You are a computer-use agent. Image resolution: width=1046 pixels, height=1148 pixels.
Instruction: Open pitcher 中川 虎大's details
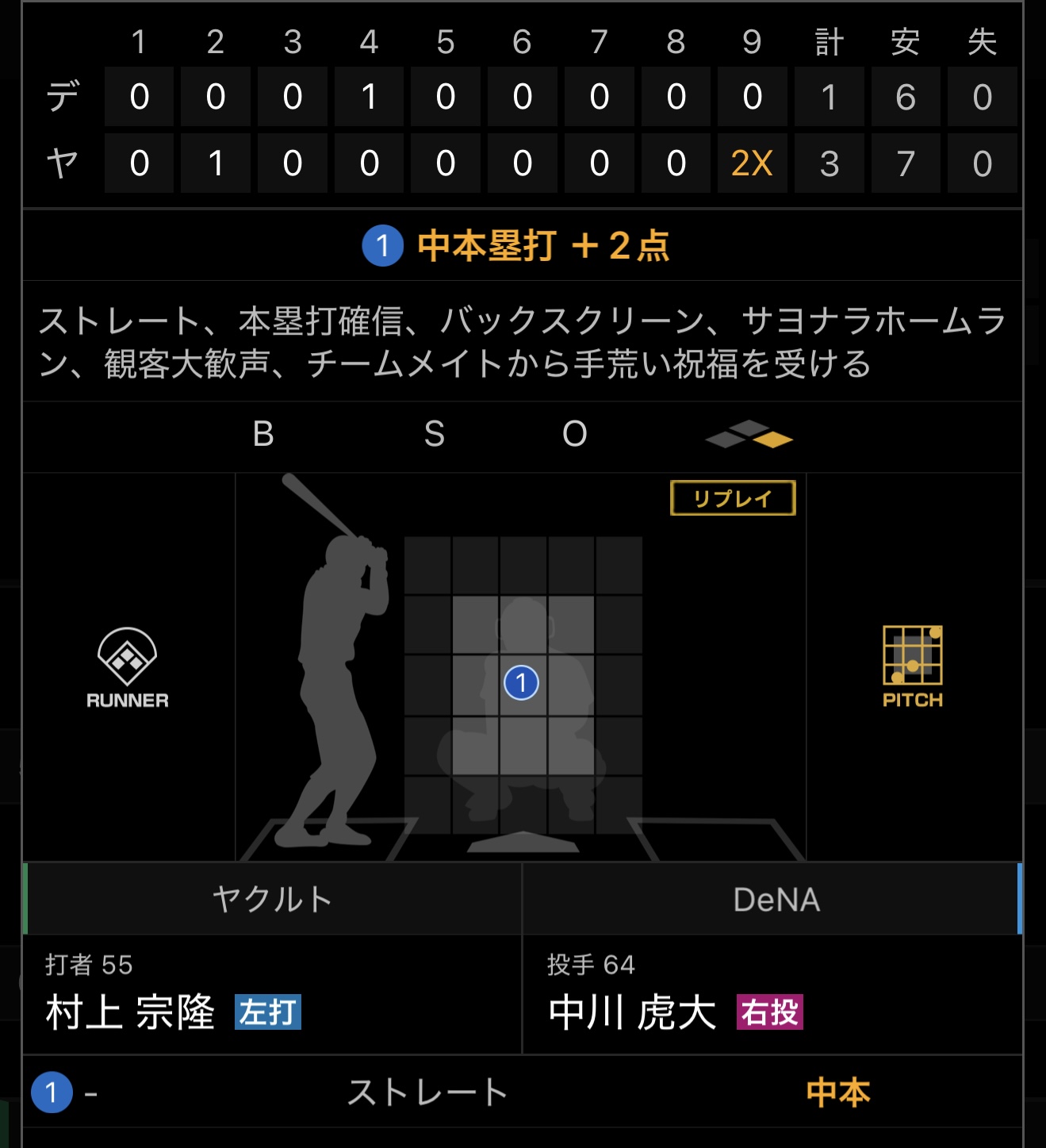click(633, 1012)
